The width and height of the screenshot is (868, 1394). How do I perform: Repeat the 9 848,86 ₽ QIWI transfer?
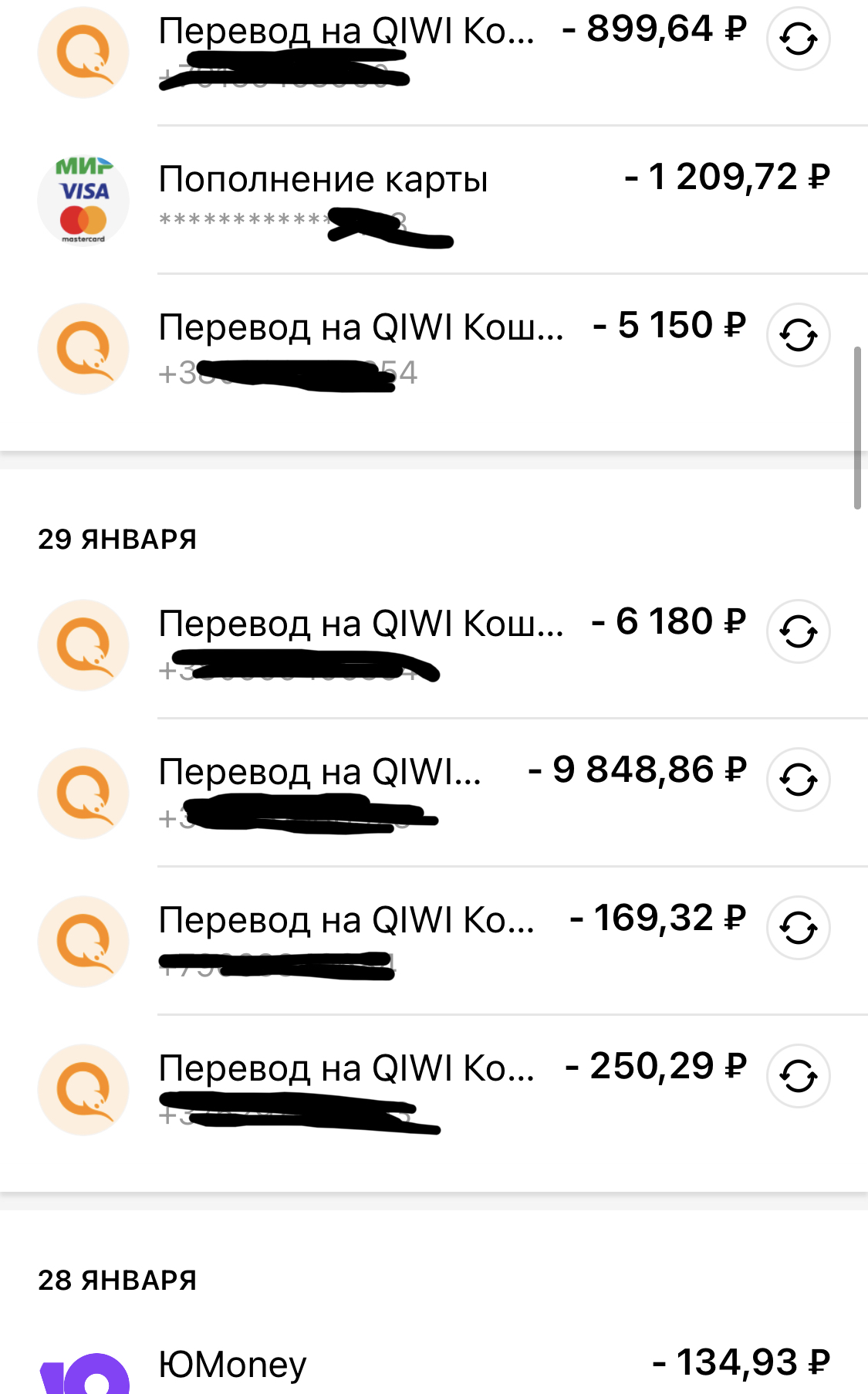click(798, 780)
